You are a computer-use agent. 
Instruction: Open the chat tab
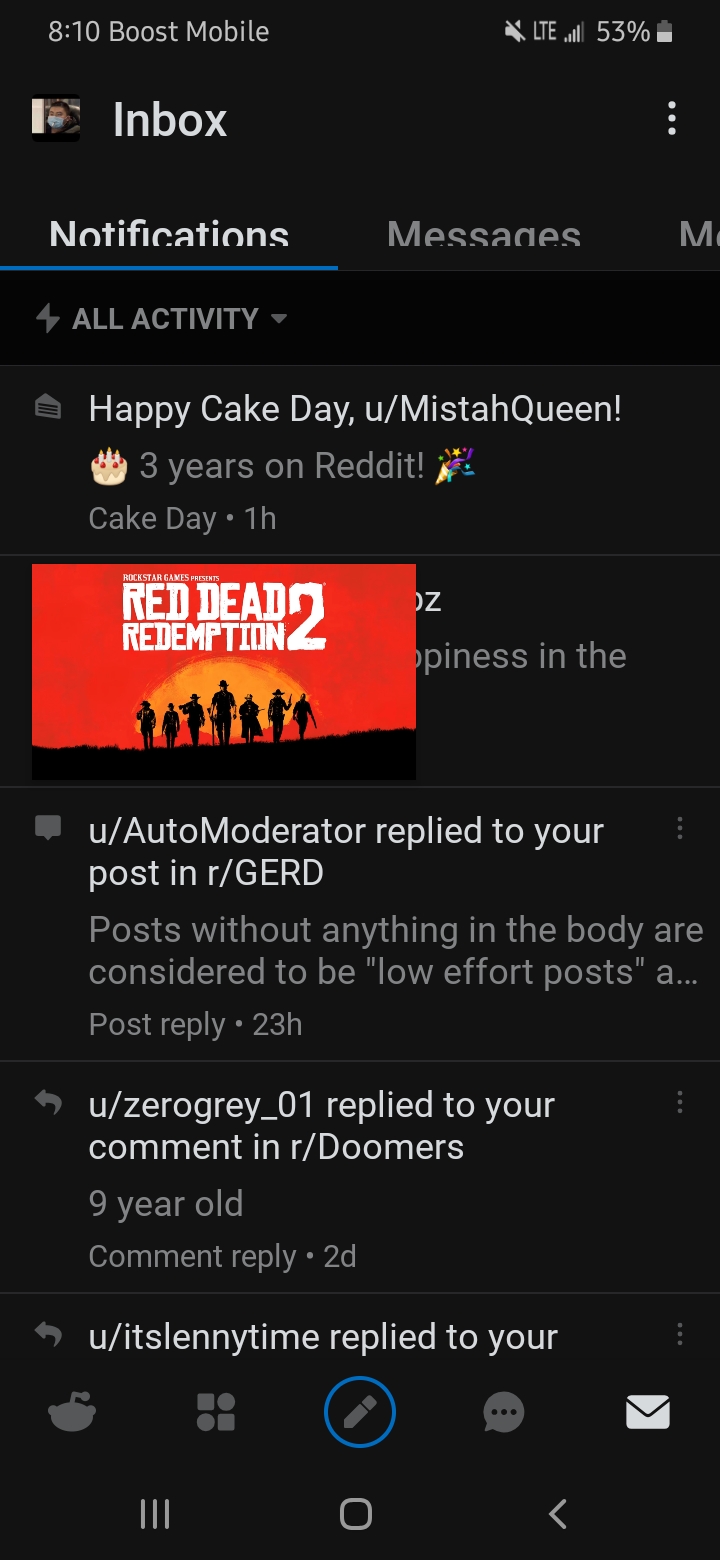[503, 1413]
